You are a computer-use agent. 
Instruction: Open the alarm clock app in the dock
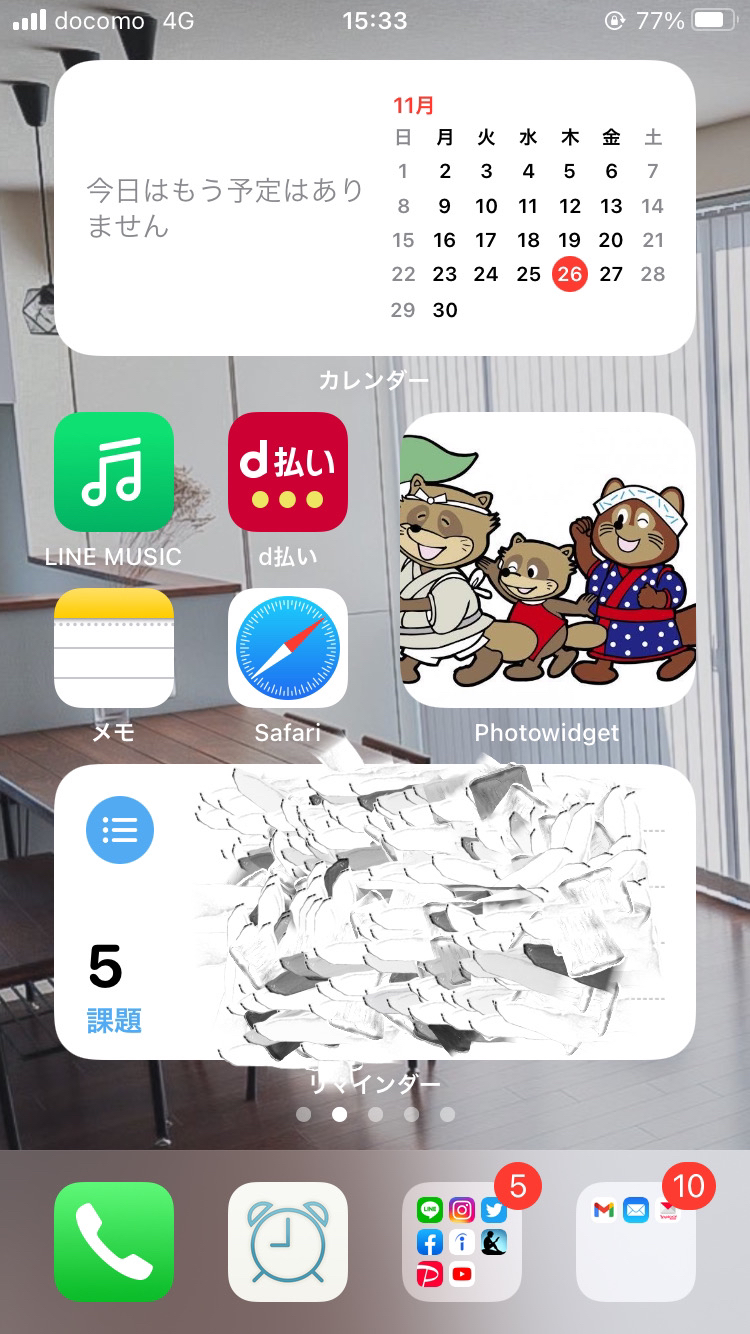pyautogui.click(x=288, y=1241)
